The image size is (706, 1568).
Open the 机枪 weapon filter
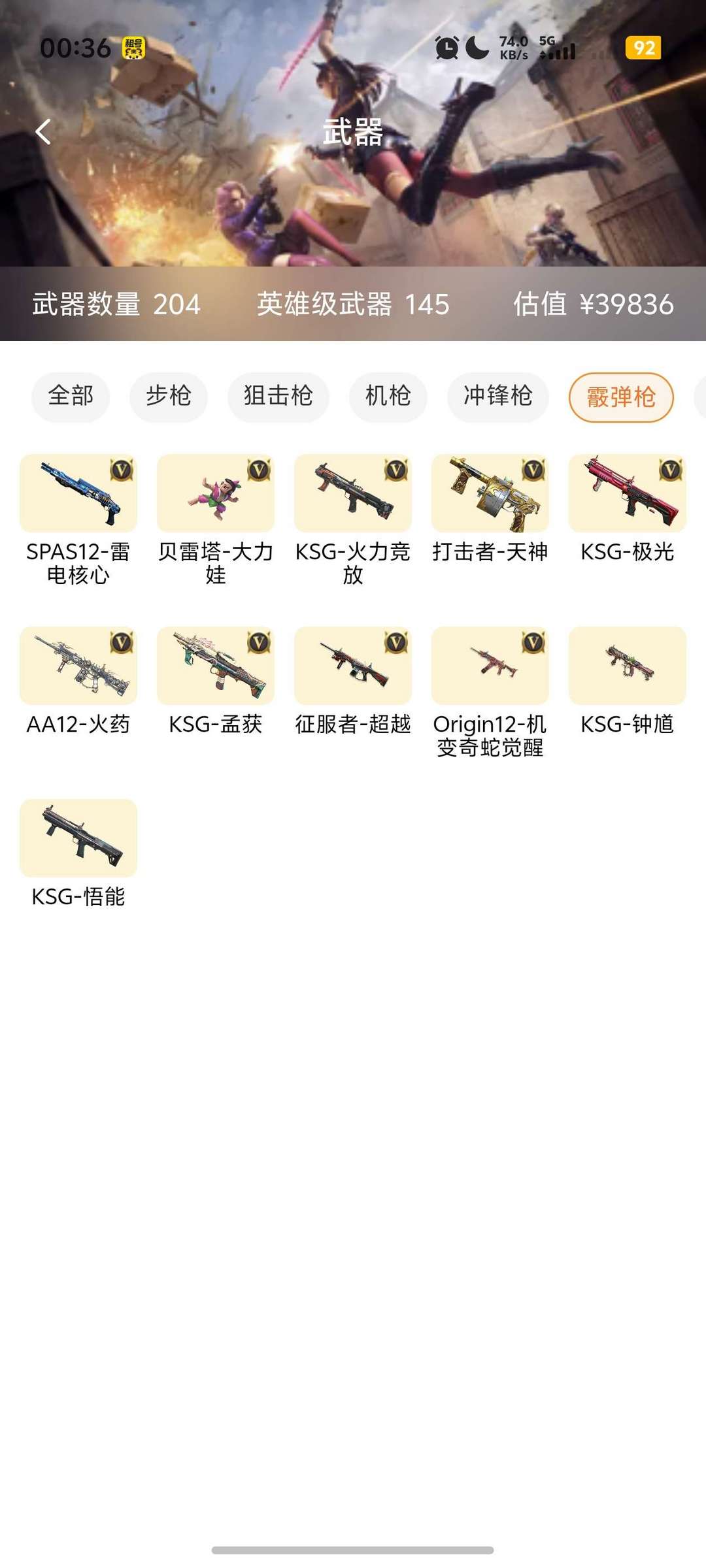coord(387,397)
